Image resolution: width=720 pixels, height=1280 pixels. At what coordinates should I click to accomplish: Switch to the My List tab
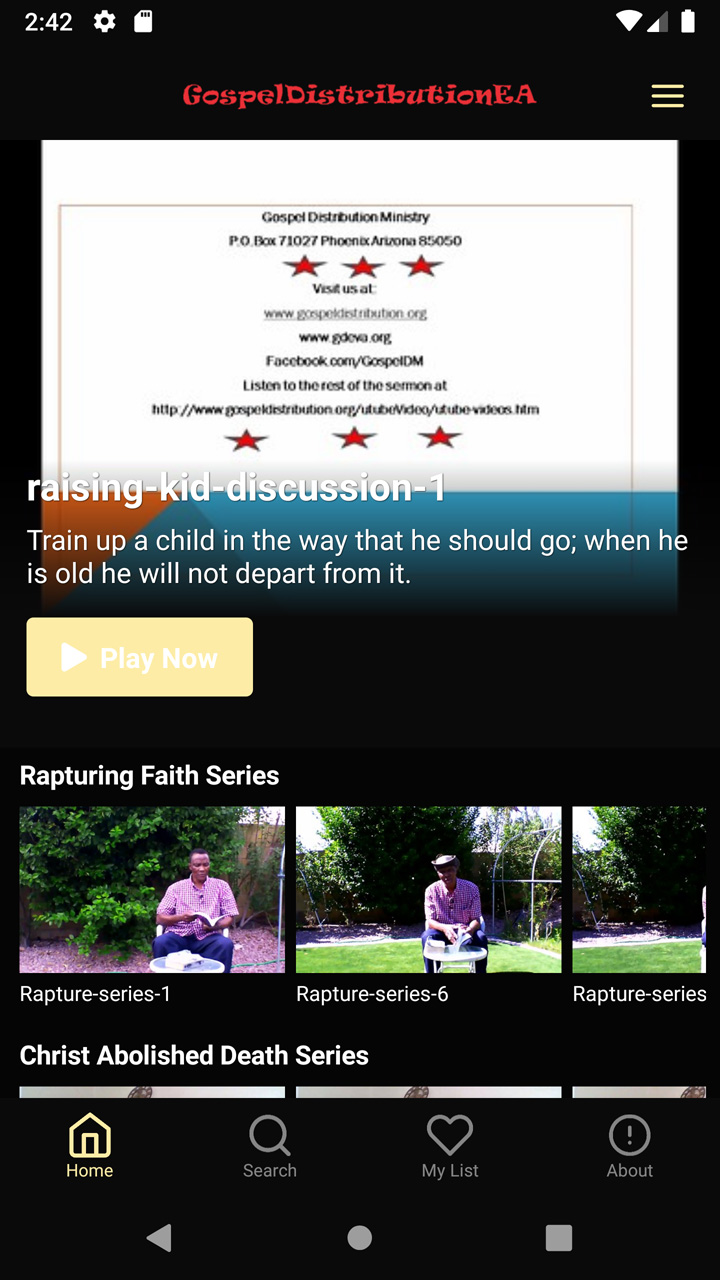pyautogui.click(x=450, y=1147)
